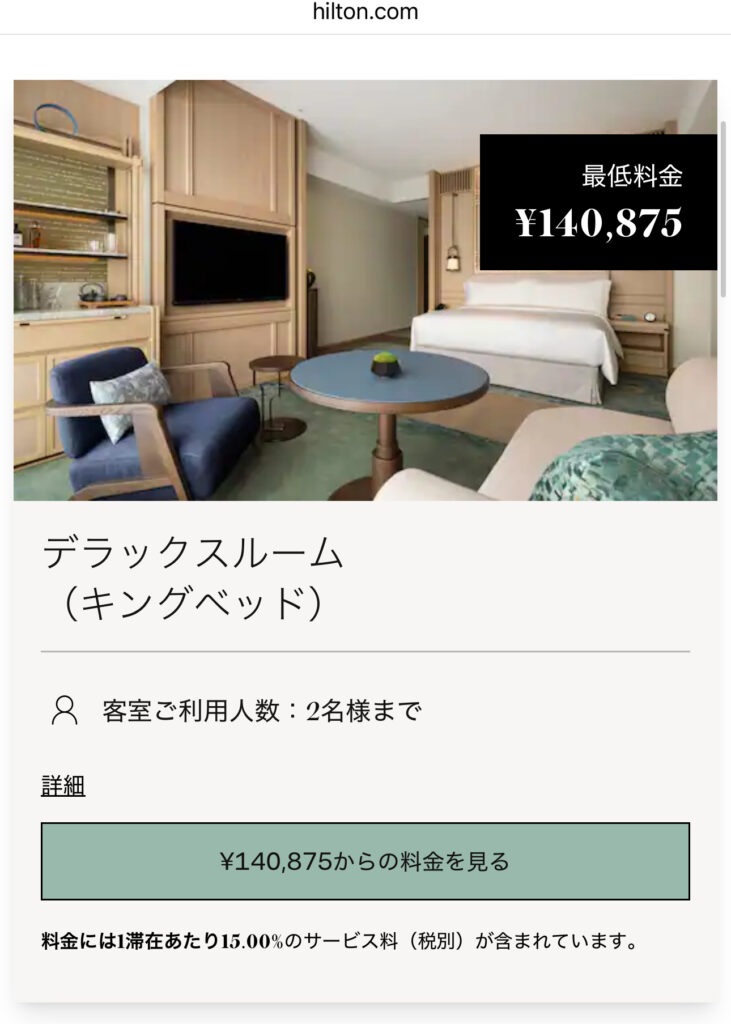Open the 詳細 details link

(x=63, y=786)
